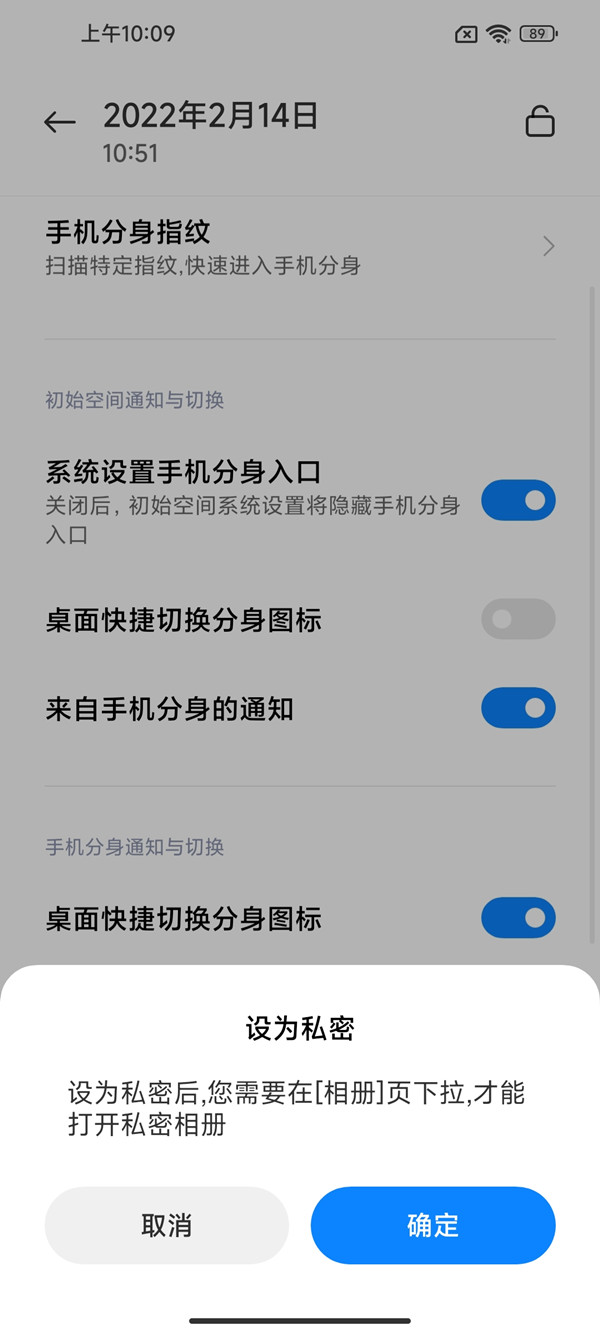Go back using the top arrow

pyautogui.click(x=60, y=122)
